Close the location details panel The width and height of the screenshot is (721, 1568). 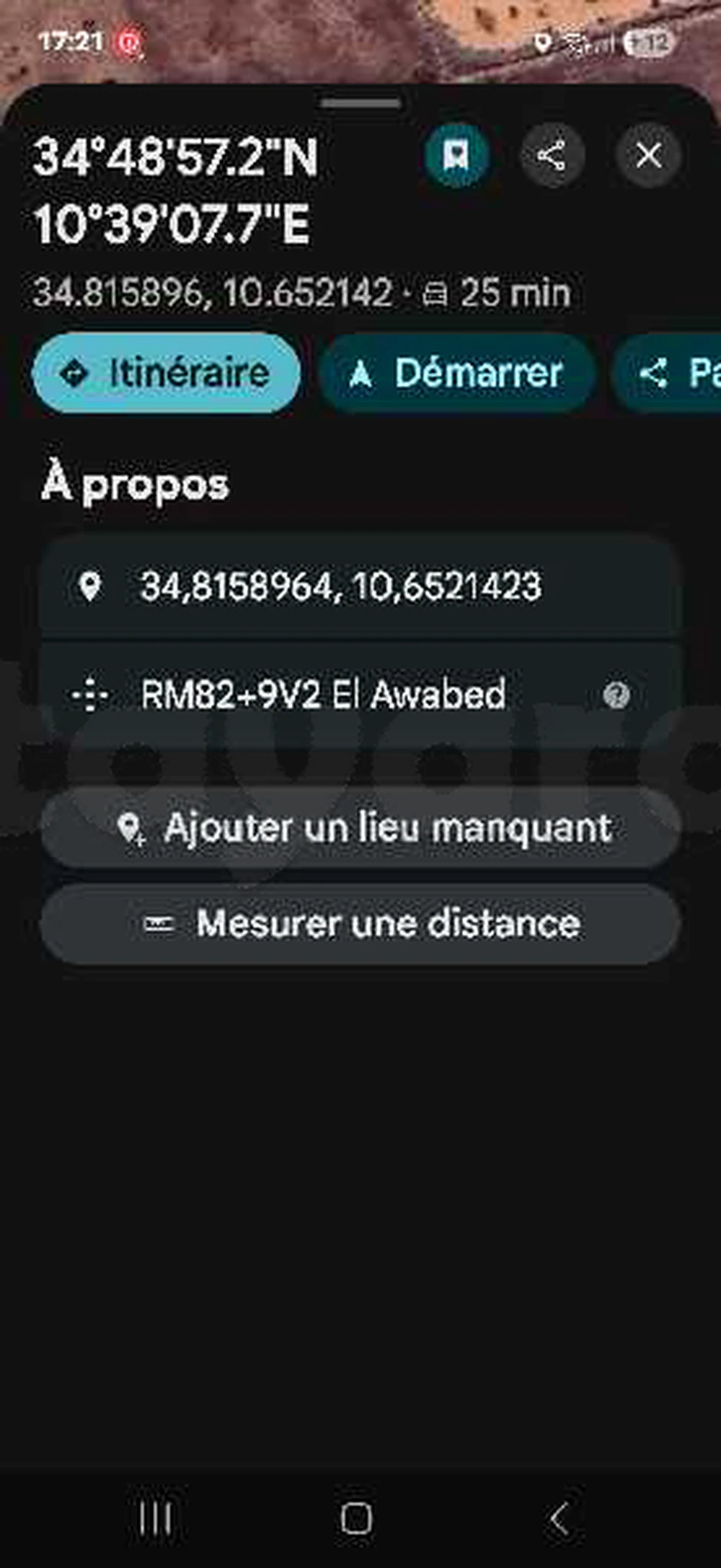648,155
